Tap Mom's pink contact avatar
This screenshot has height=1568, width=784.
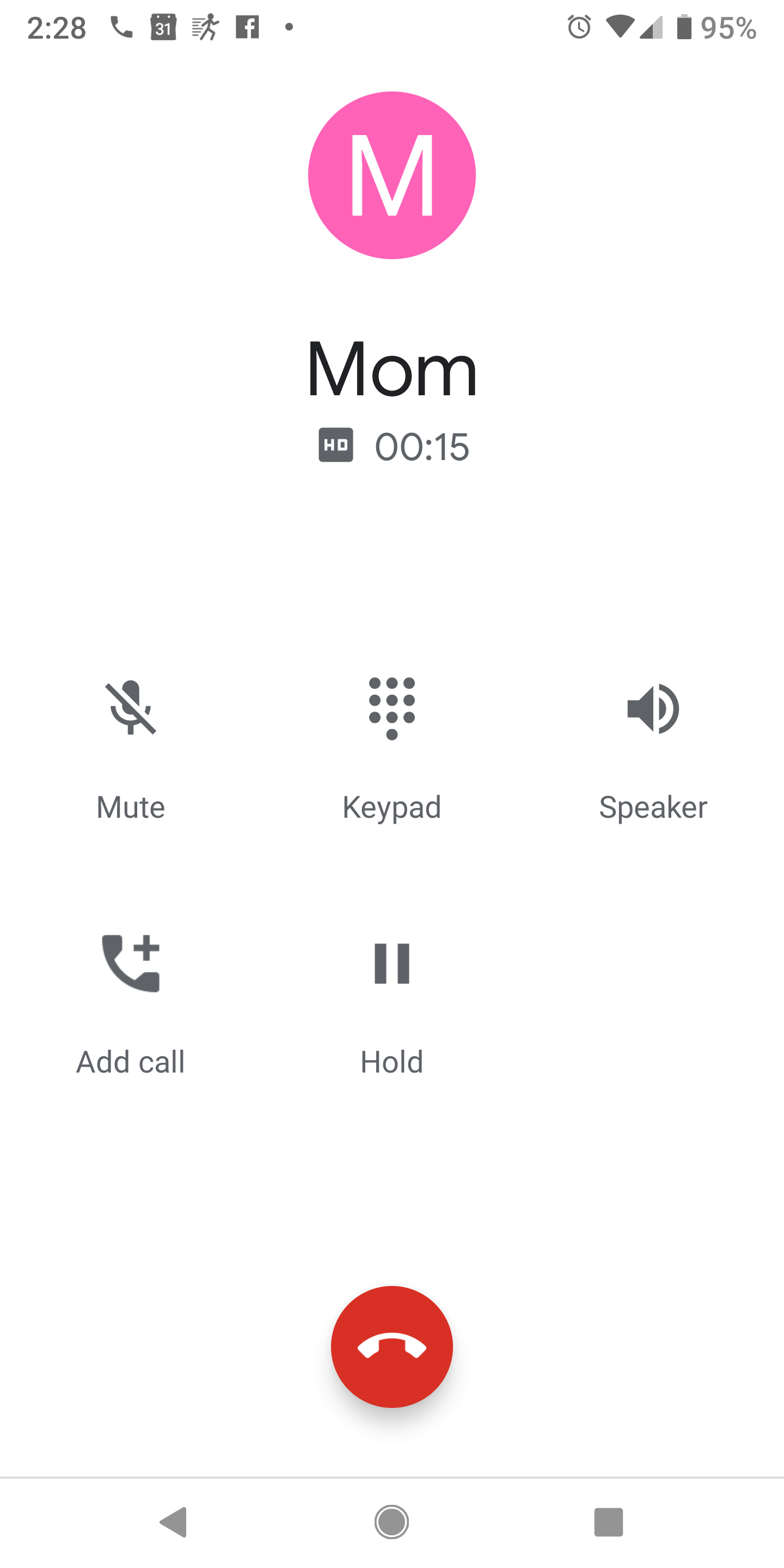pos(392,175)
